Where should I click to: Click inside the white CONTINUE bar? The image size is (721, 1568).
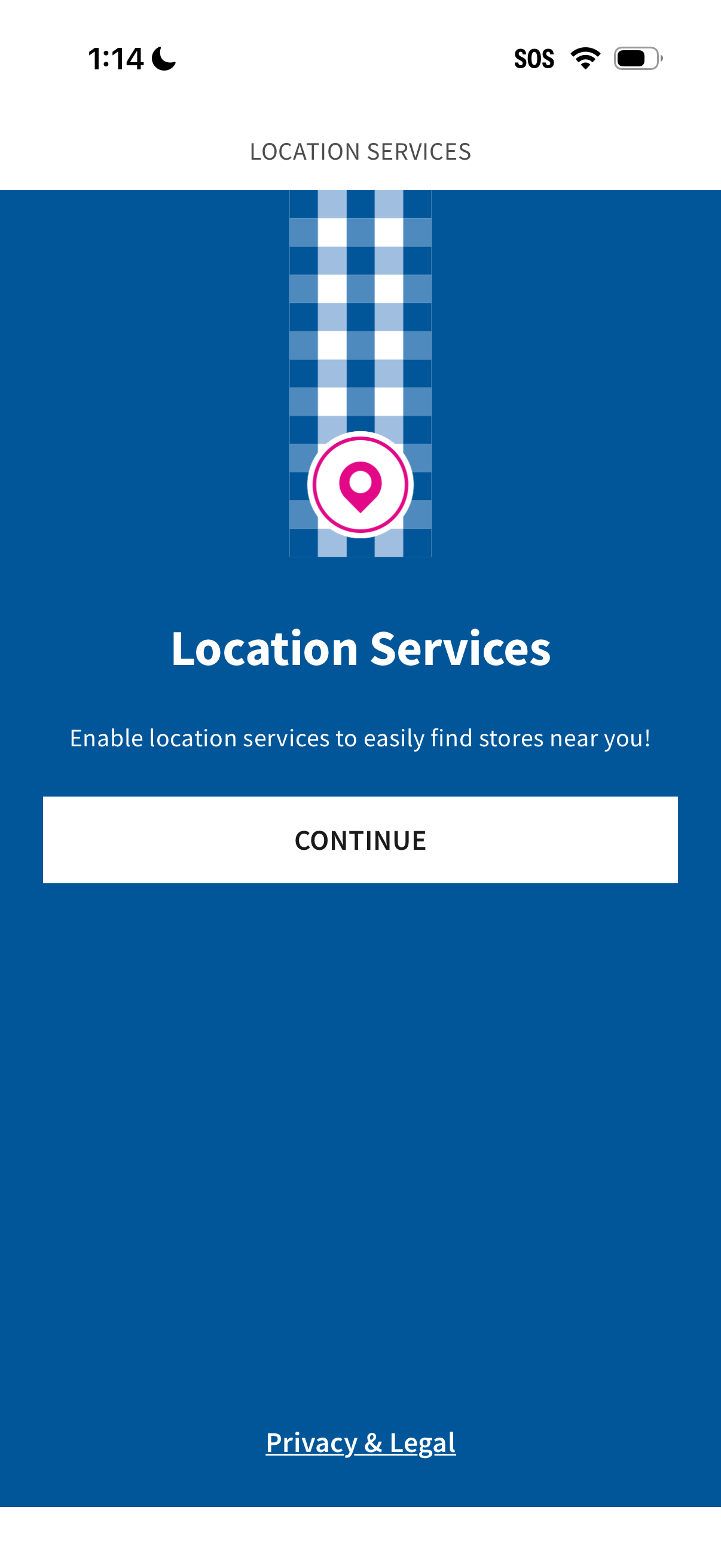(360, 839)
